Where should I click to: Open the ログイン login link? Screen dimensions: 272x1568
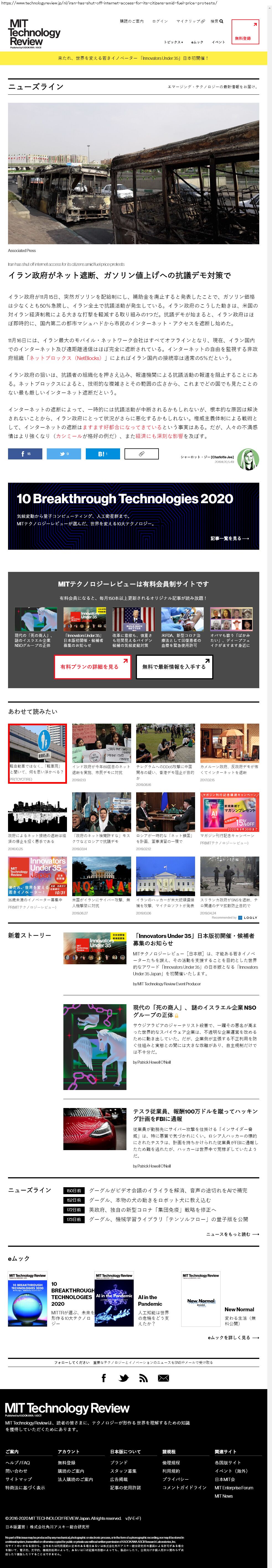(160, 21)
